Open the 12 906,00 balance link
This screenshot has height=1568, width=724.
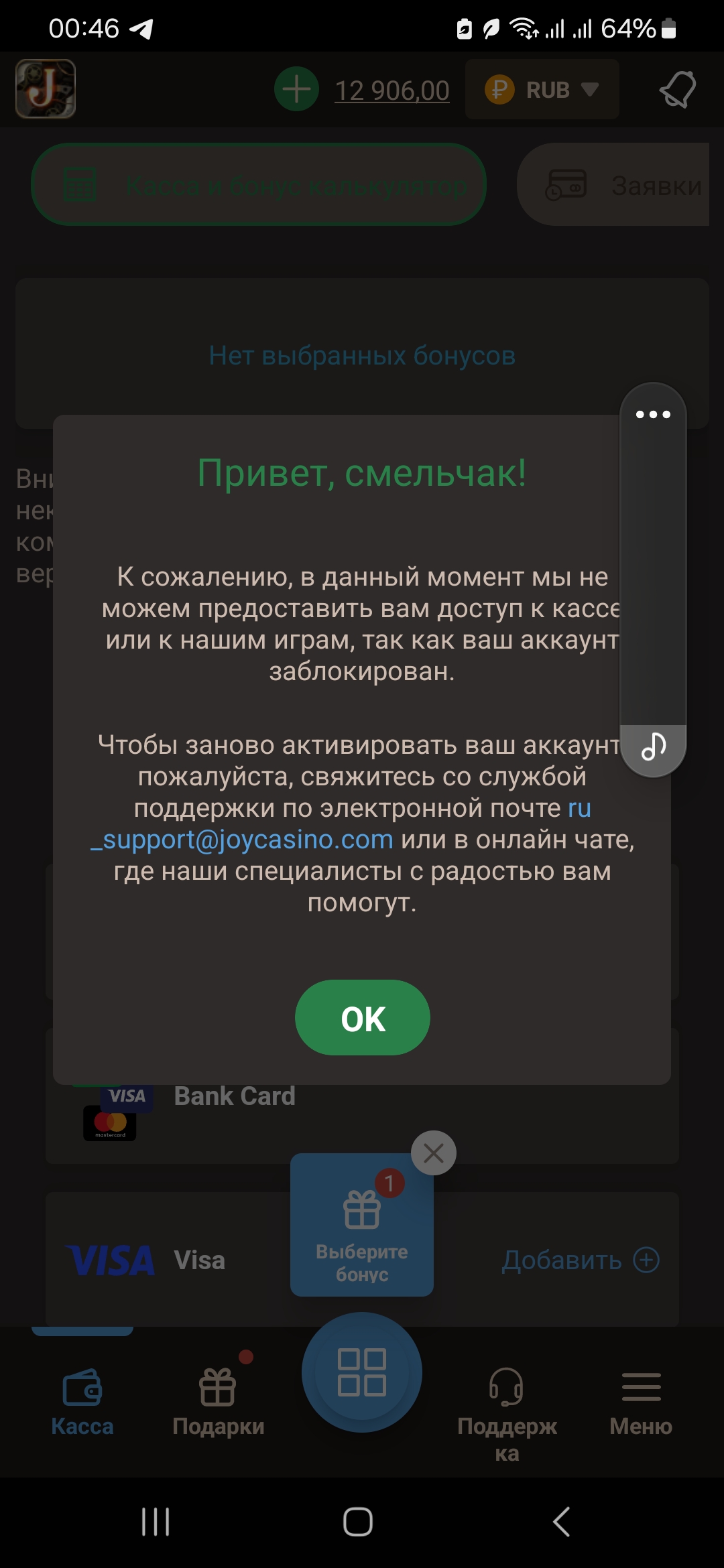tap(392, 90)
